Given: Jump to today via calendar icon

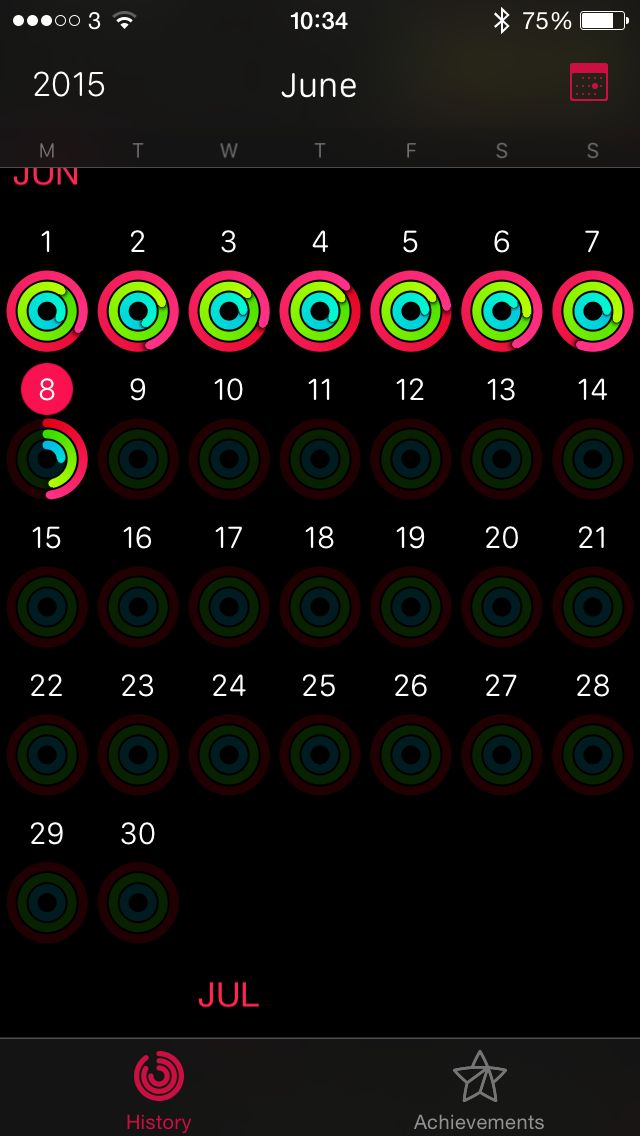Looking at the screenshot, I should [589, 83].
